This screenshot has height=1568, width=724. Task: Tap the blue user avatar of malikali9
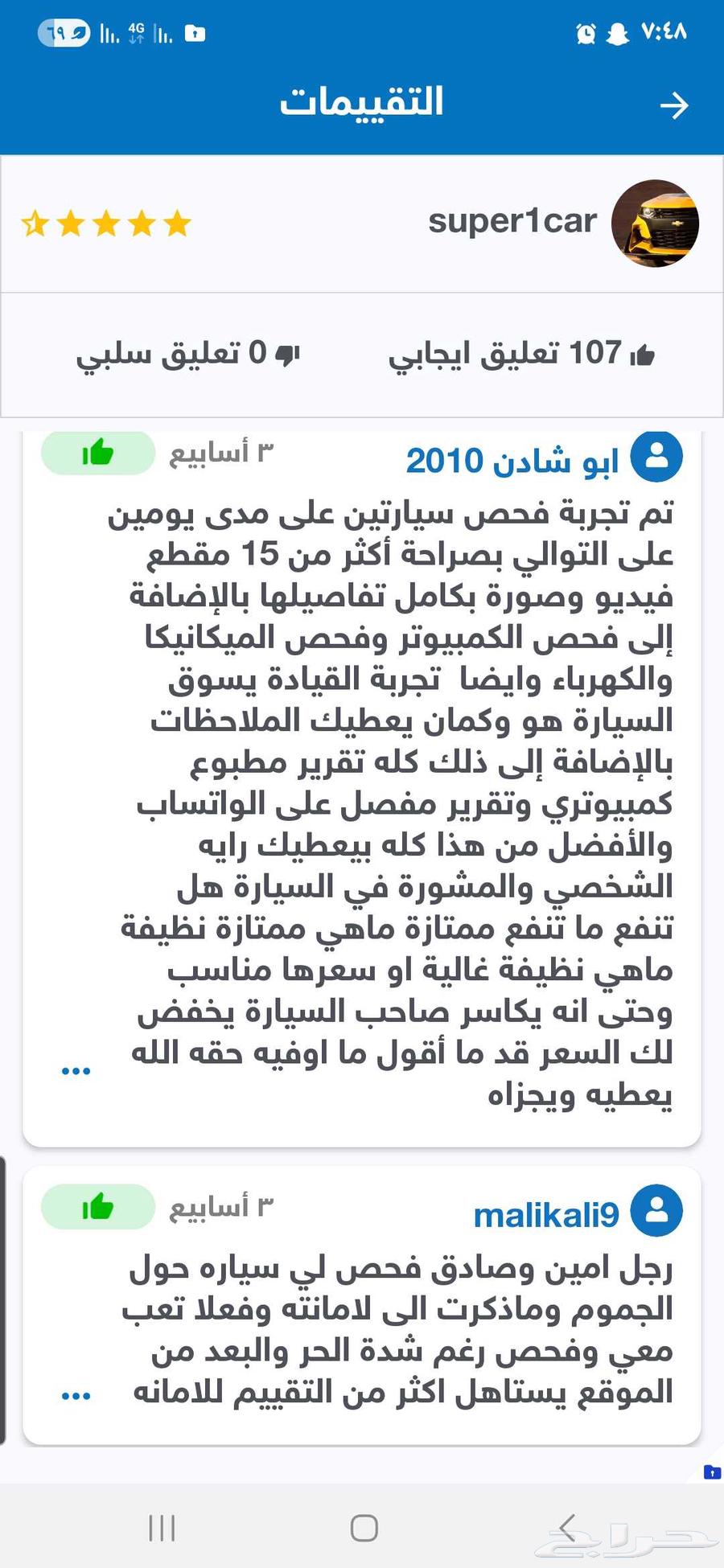pyautogui.click(x=656, y=1210)
